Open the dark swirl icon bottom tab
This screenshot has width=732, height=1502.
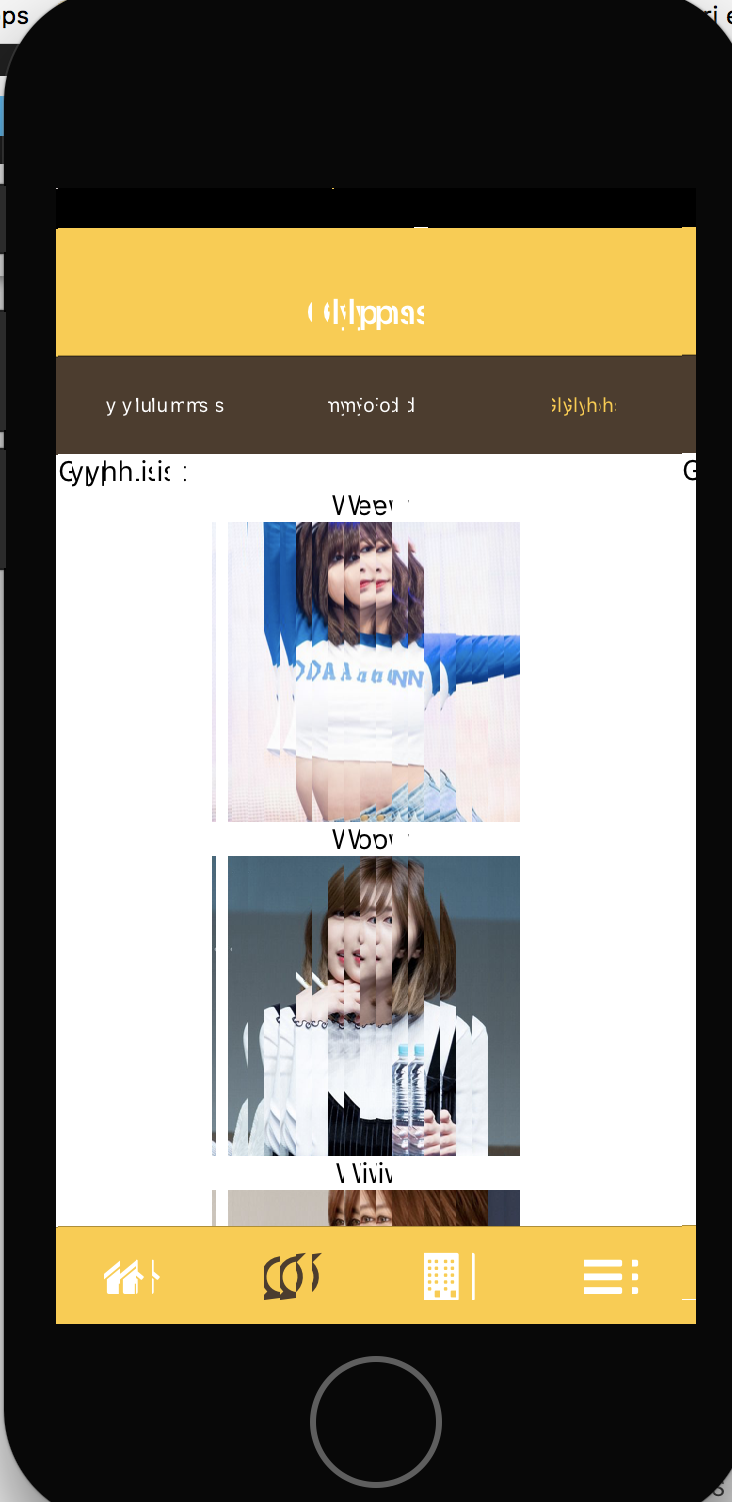pos(291,1277)
